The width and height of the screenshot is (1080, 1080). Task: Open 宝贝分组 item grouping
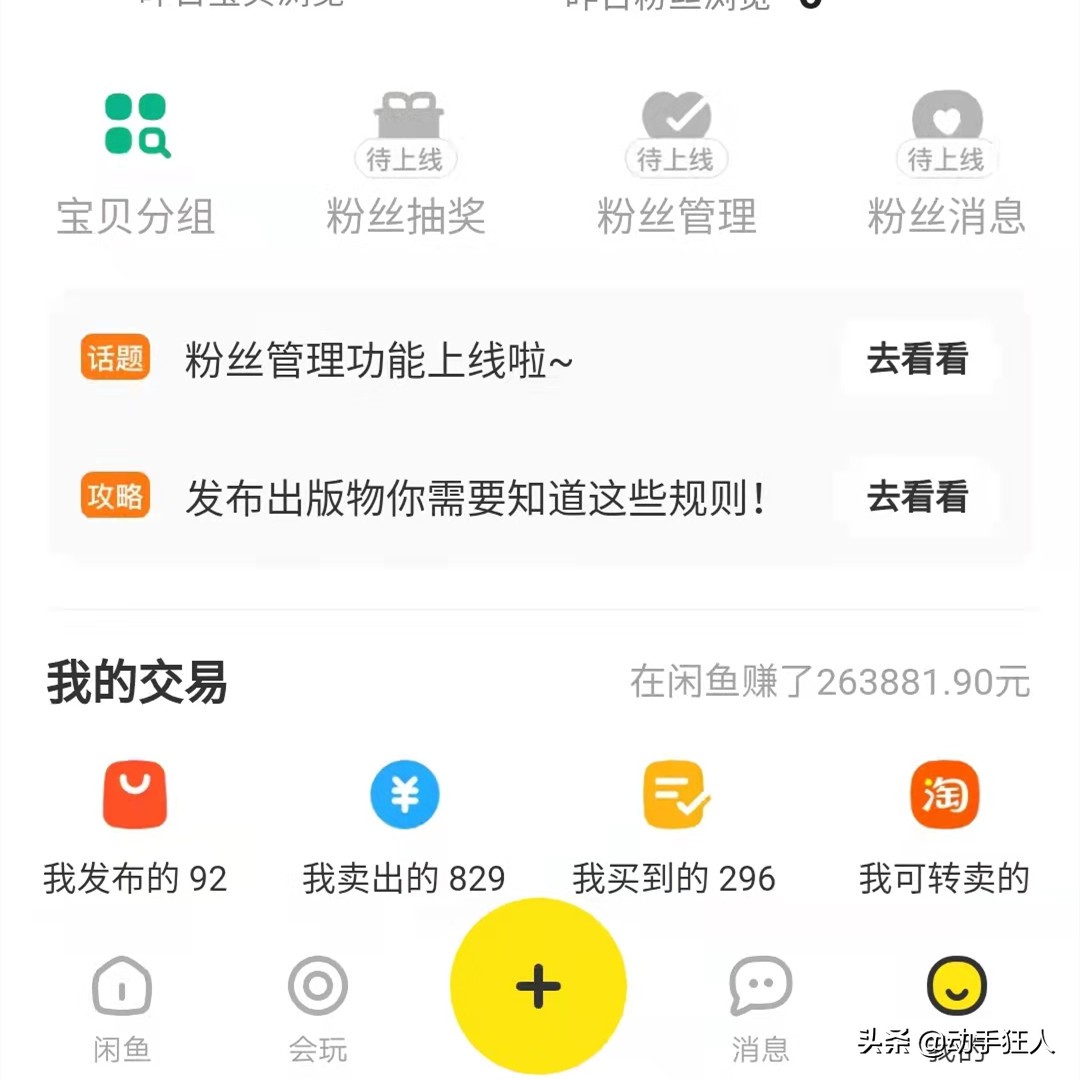pos(136,165)
